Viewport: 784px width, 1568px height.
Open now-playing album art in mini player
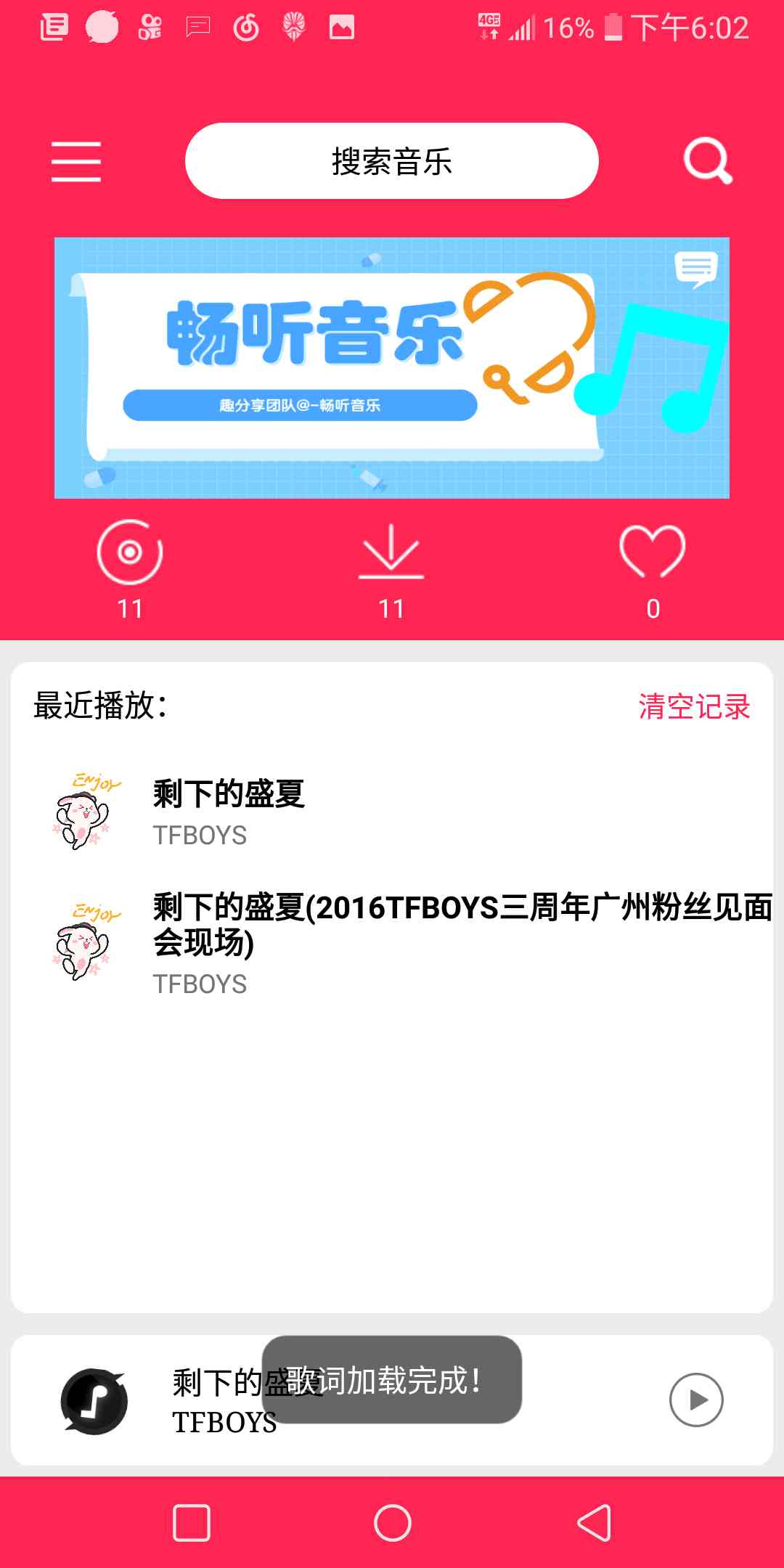pyautogui.click(x=94, y=1401)
